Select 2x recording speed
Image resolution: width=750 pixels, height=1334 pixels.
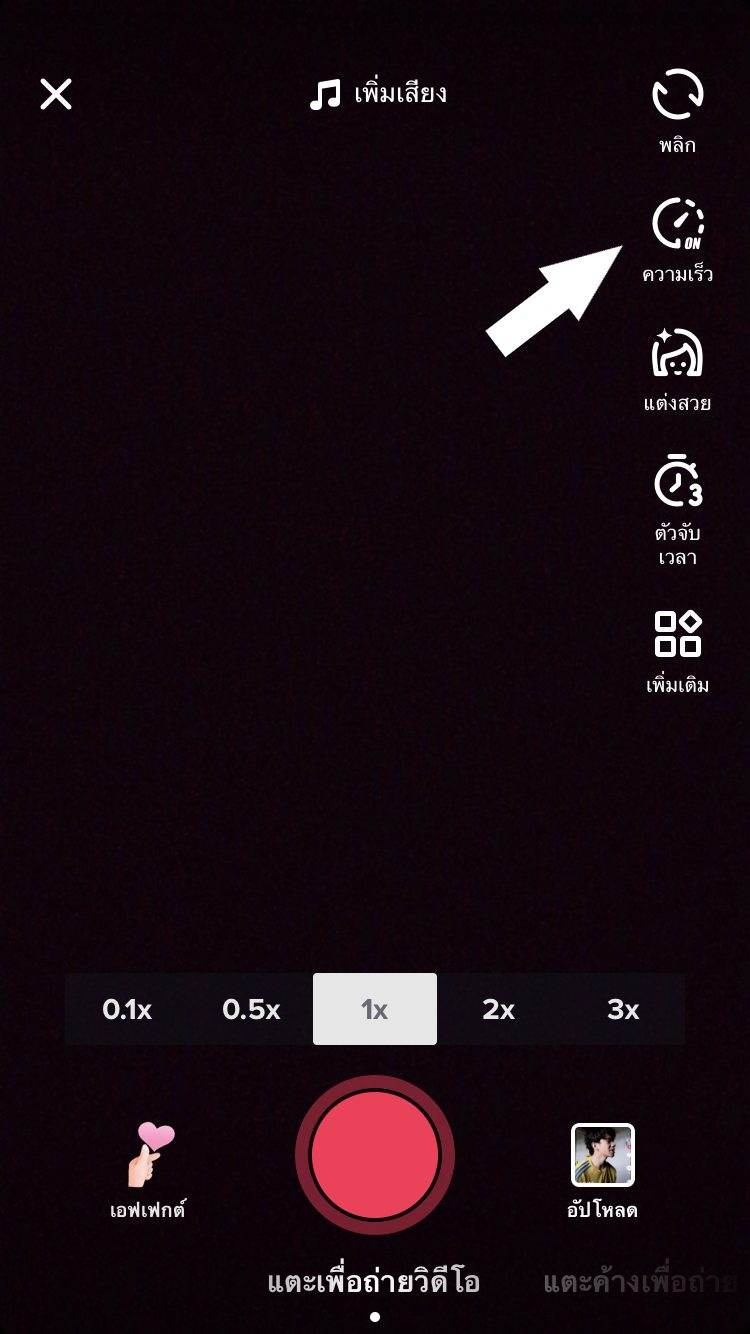pos(498,1009)
